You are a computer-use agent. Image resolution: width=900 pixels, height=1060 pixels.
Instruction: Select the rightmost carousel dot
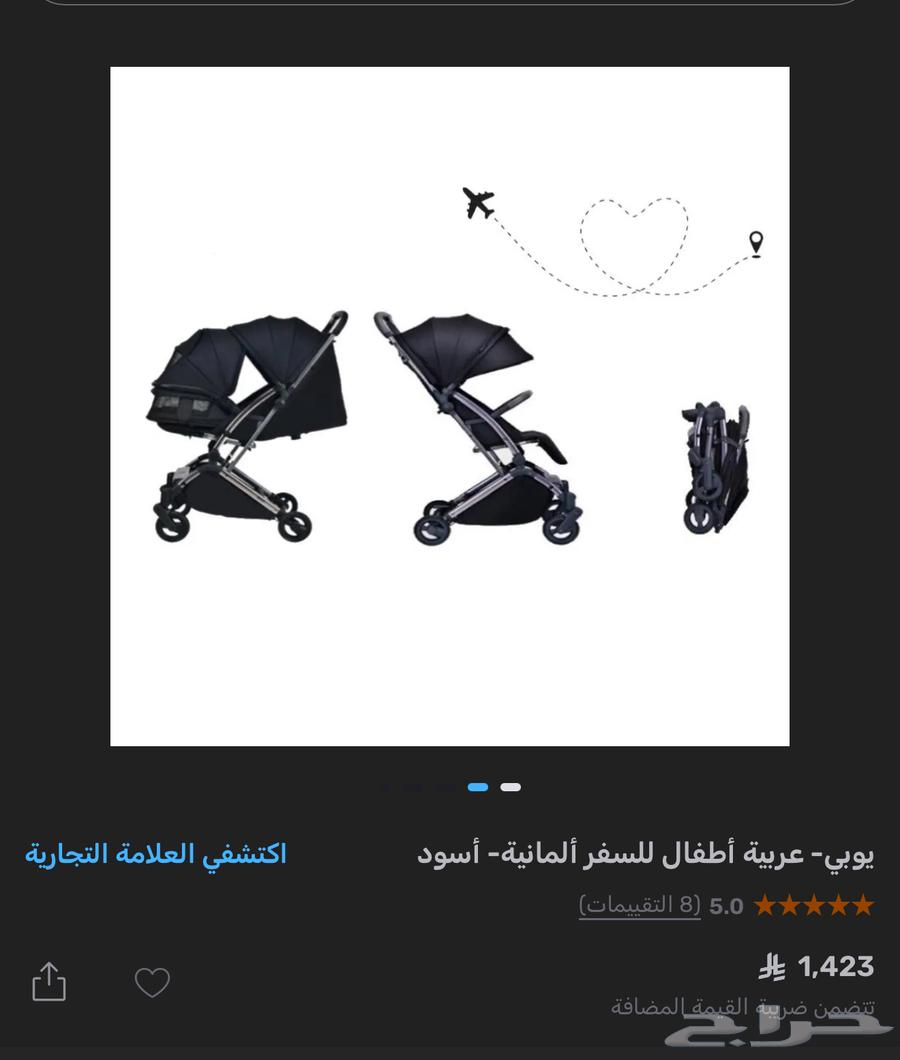click(511, 787)
